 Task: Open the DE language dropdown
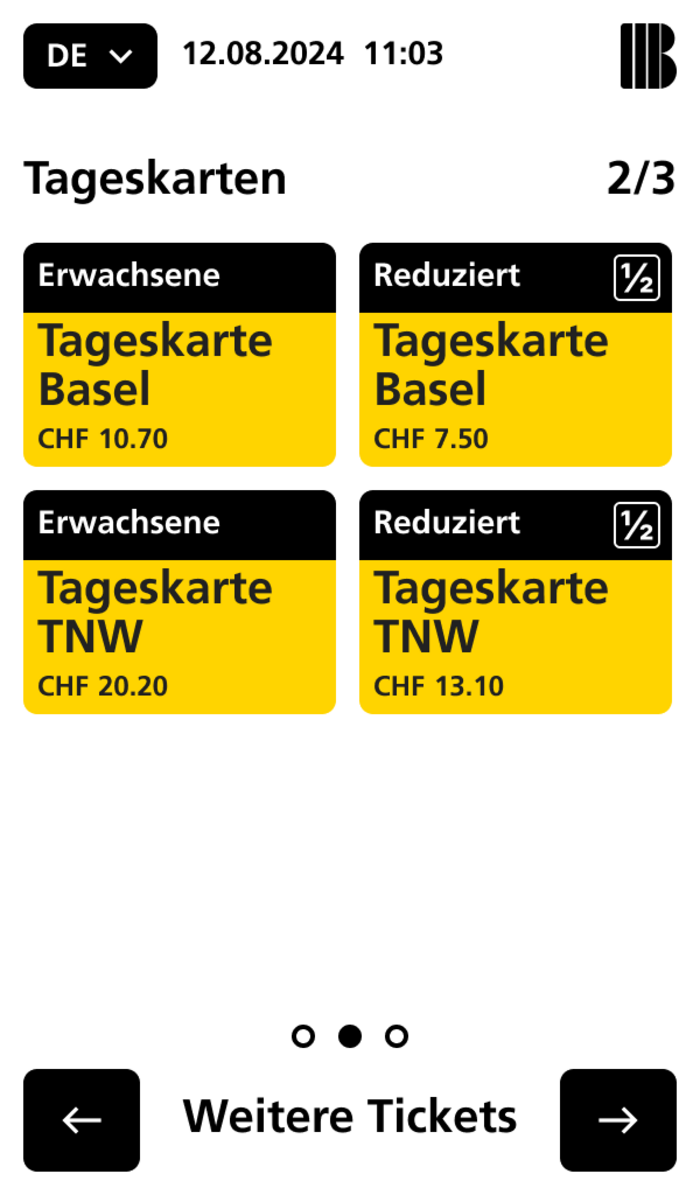[90, 56]
